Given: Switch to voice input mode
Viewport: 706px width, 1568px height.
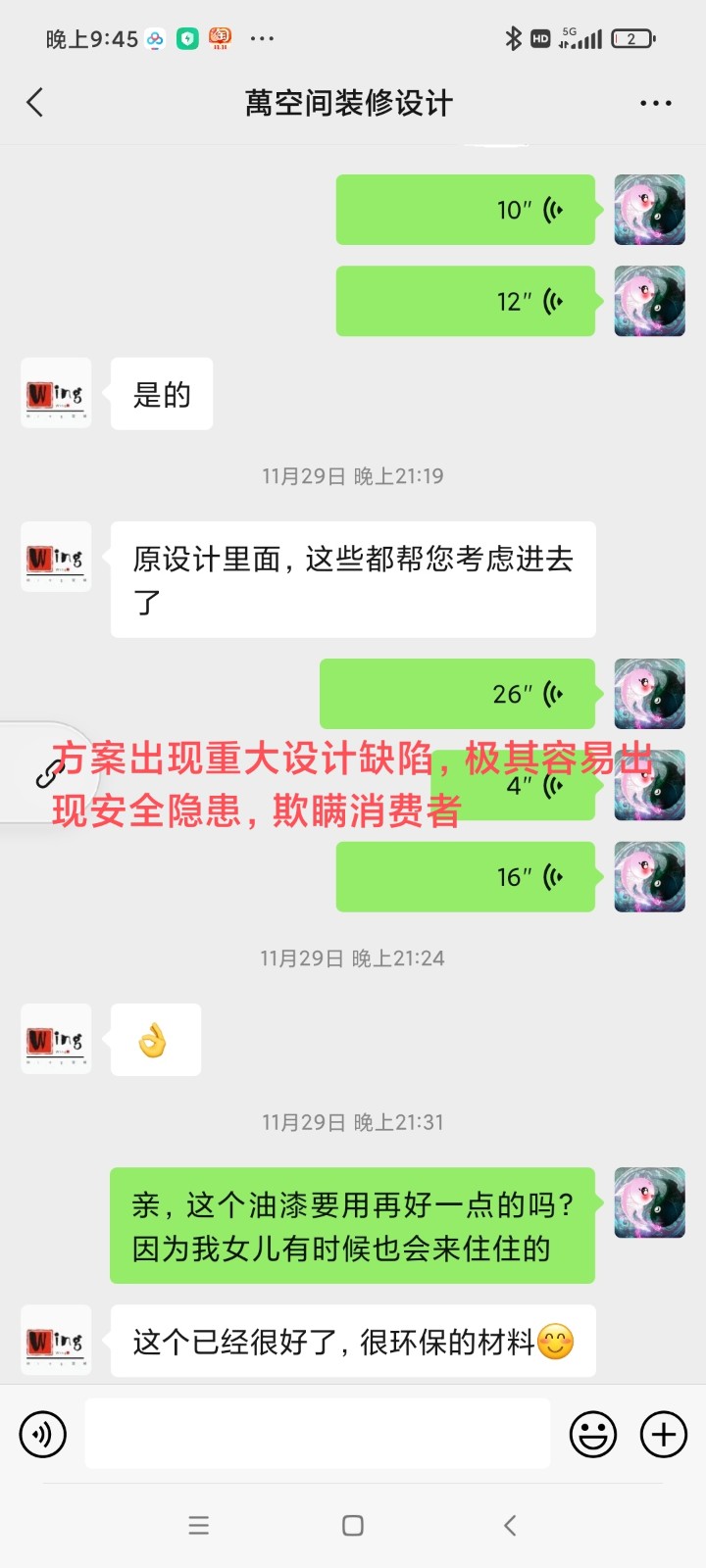Looking at the screenshot, I should [43, 1435].
